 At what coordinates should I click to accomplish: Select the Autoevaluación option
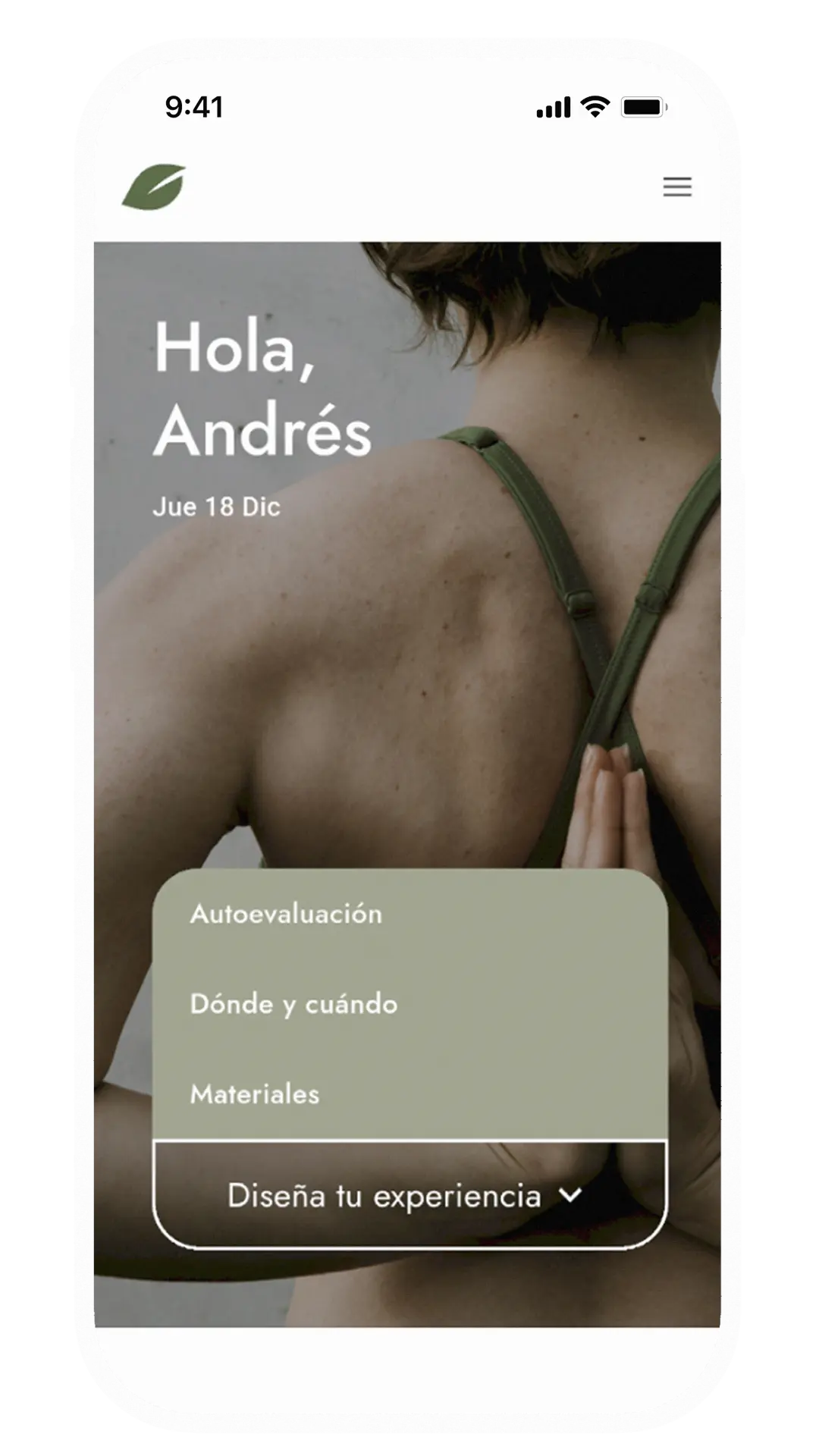(x=286, y=914)
